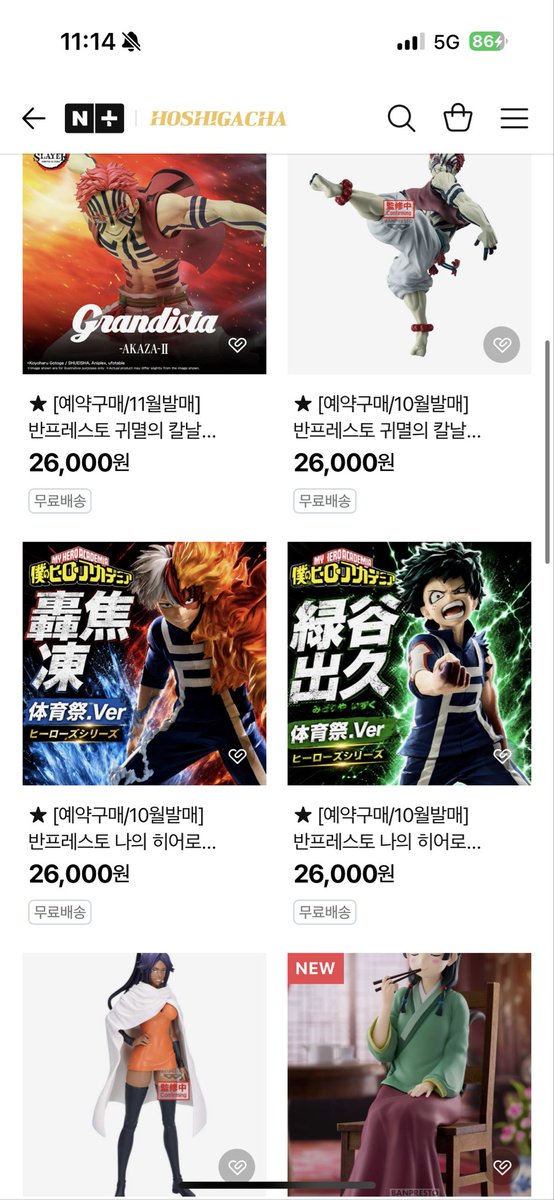Open the orange-dress white-cape figure product

coord(144,1075)
